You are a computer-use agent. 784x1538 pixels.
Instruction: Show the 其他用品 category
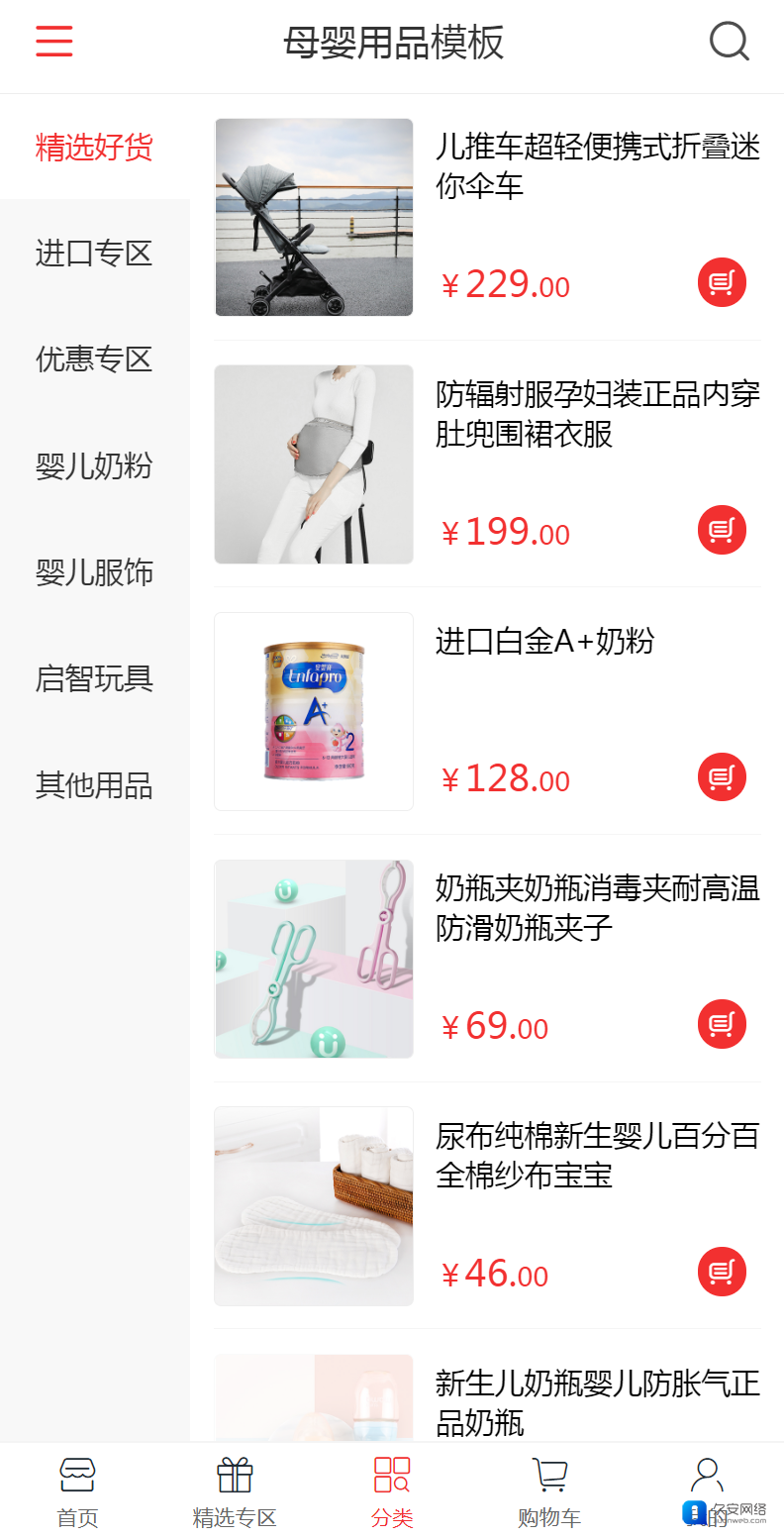94,785
